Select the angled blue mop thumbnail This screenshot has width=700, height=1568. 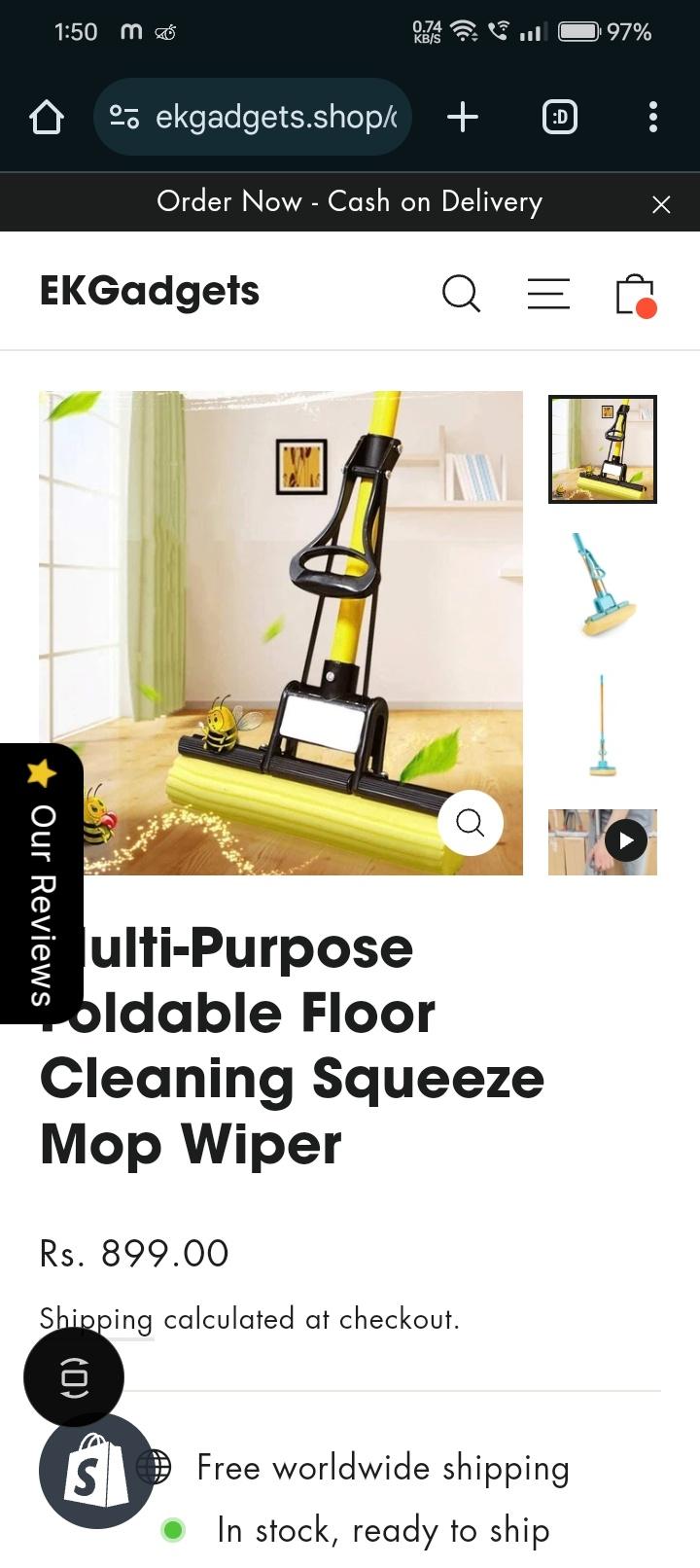tap(603, 586)
